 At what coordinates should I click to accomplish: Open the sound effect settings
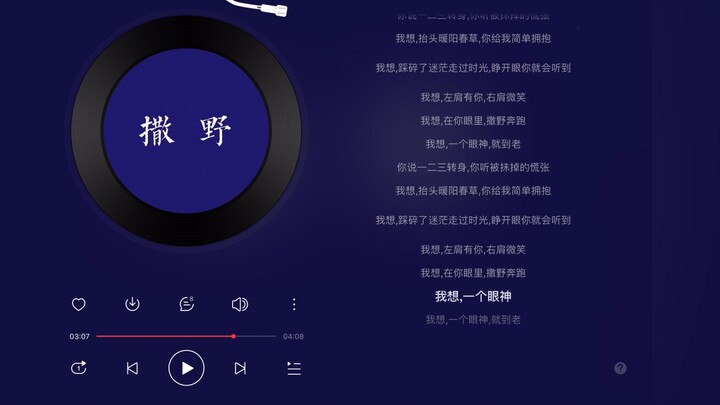pos(240,304)
